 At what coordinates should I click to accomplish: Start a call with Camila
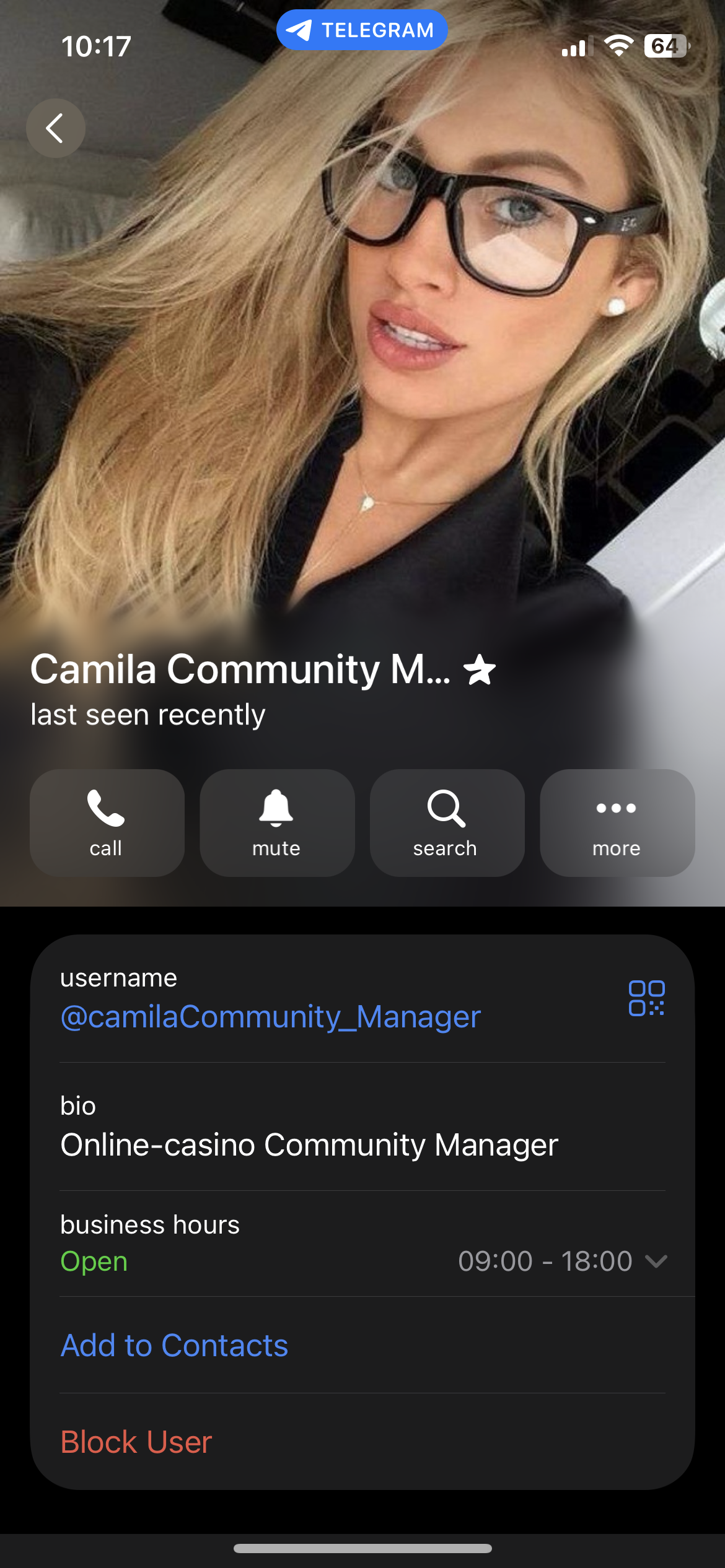click(x=107, y=822)
